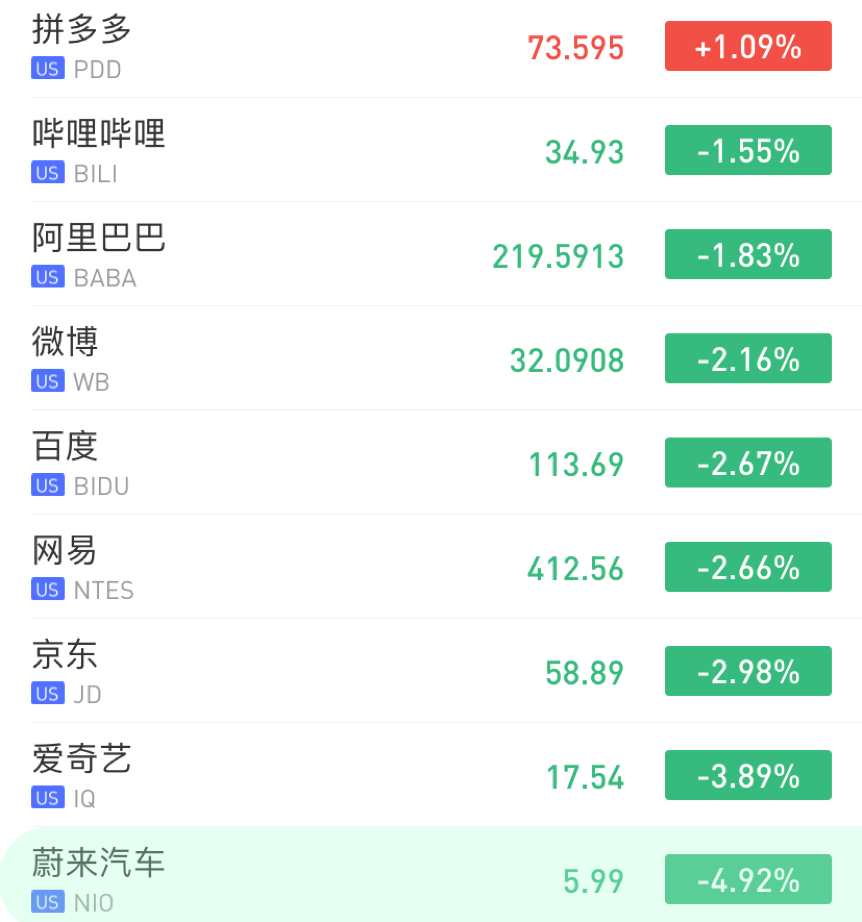
Task: Open the 蔚来汽车 NIO stock row
Action: click(x=300, y=879)
